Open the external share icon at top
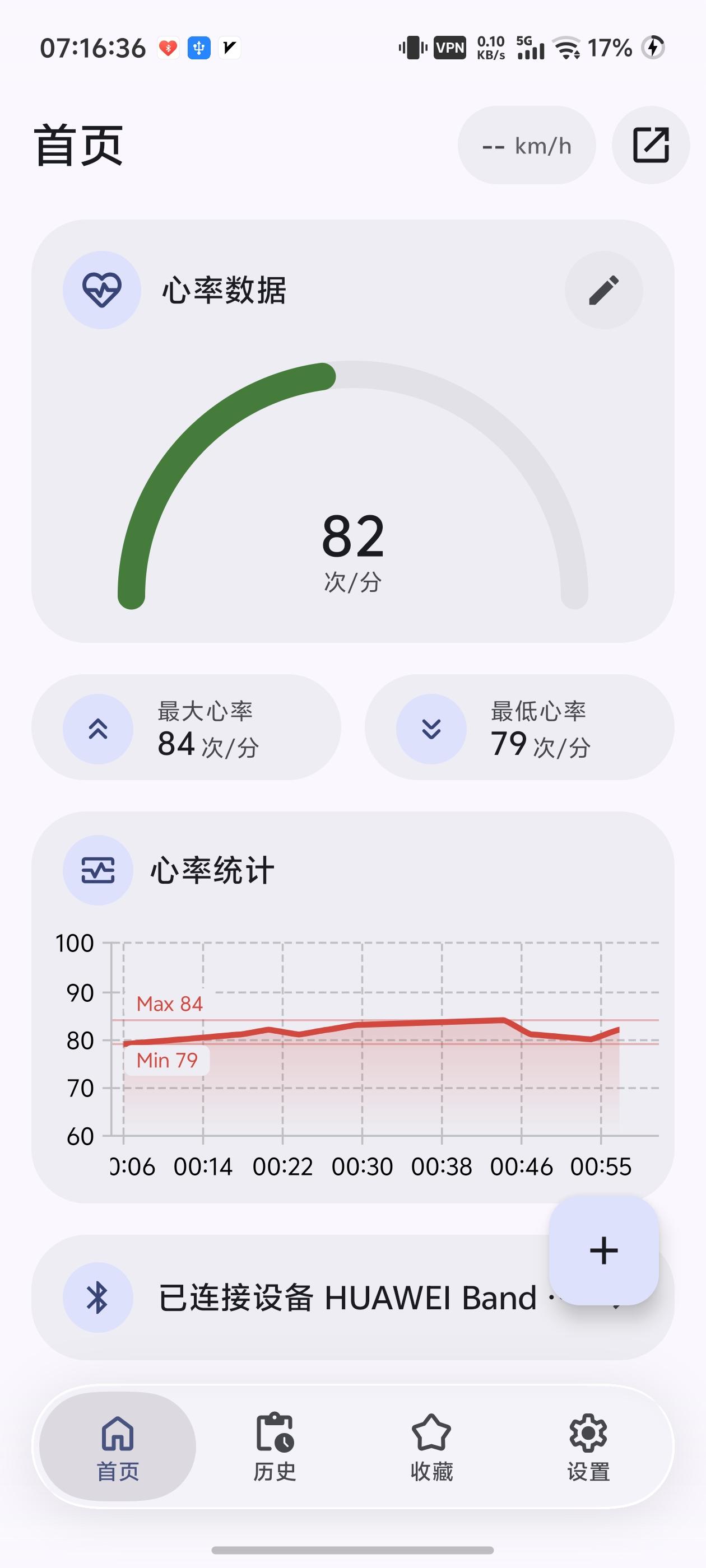 click(651, 145)
